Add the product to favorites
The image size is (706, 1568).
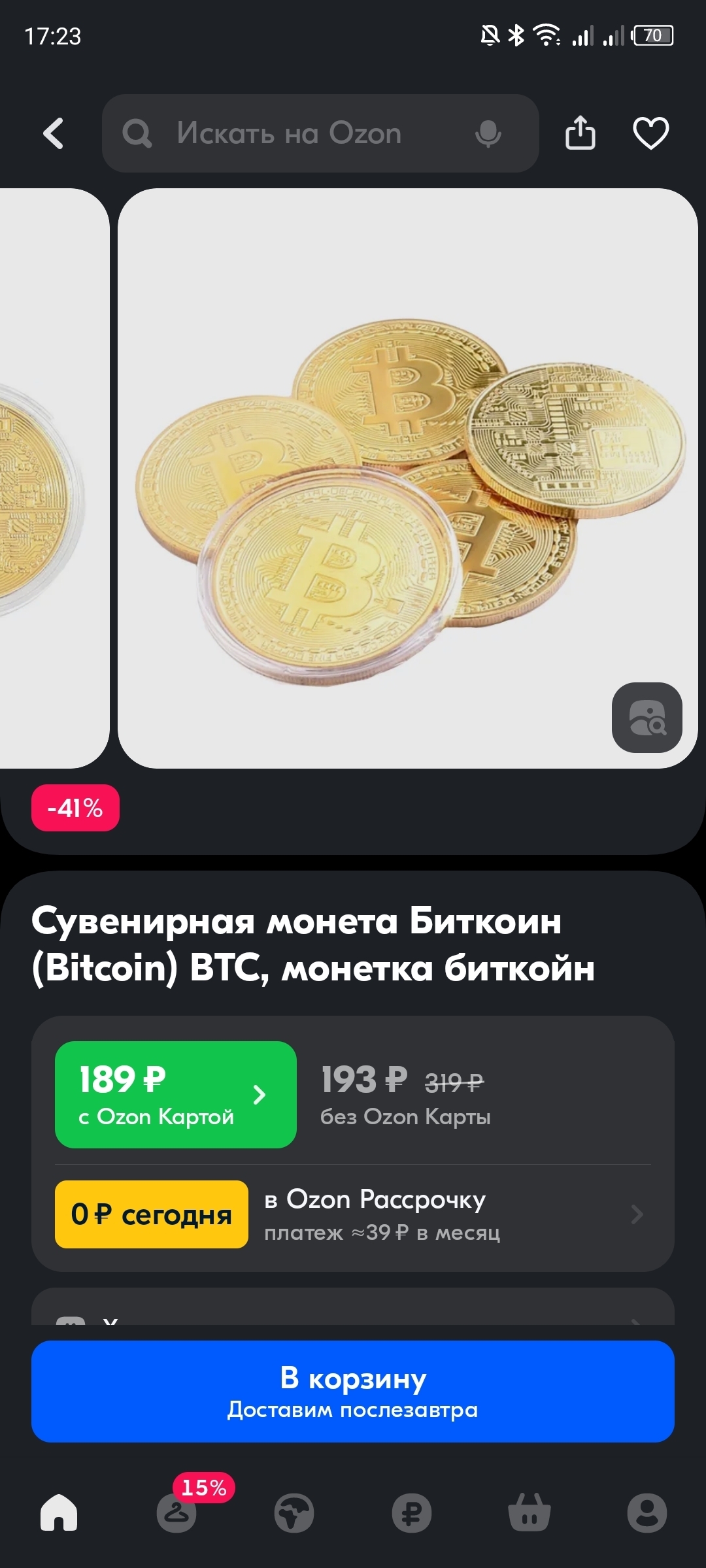[x=650, y=134]
